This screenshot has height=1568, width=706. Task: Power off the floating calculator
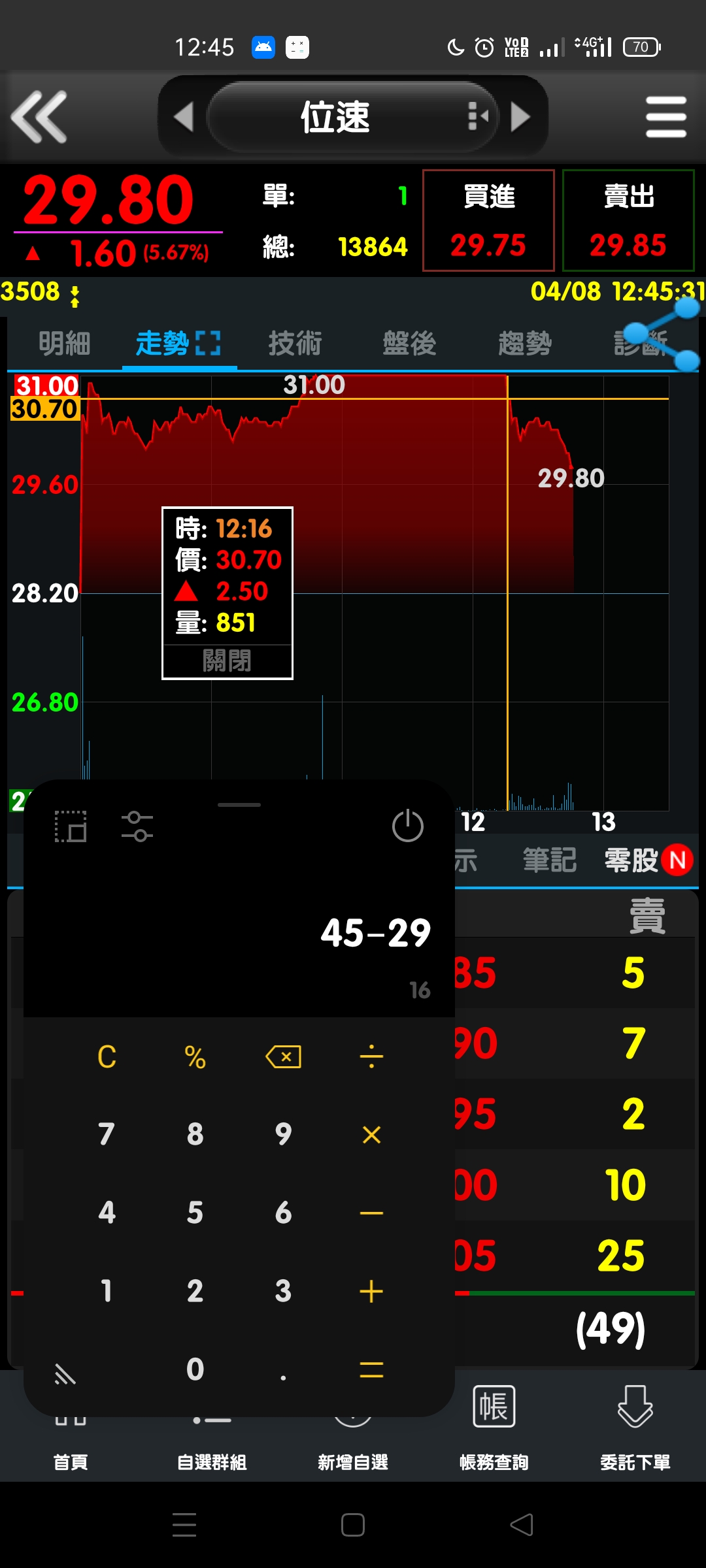(407, 826)
